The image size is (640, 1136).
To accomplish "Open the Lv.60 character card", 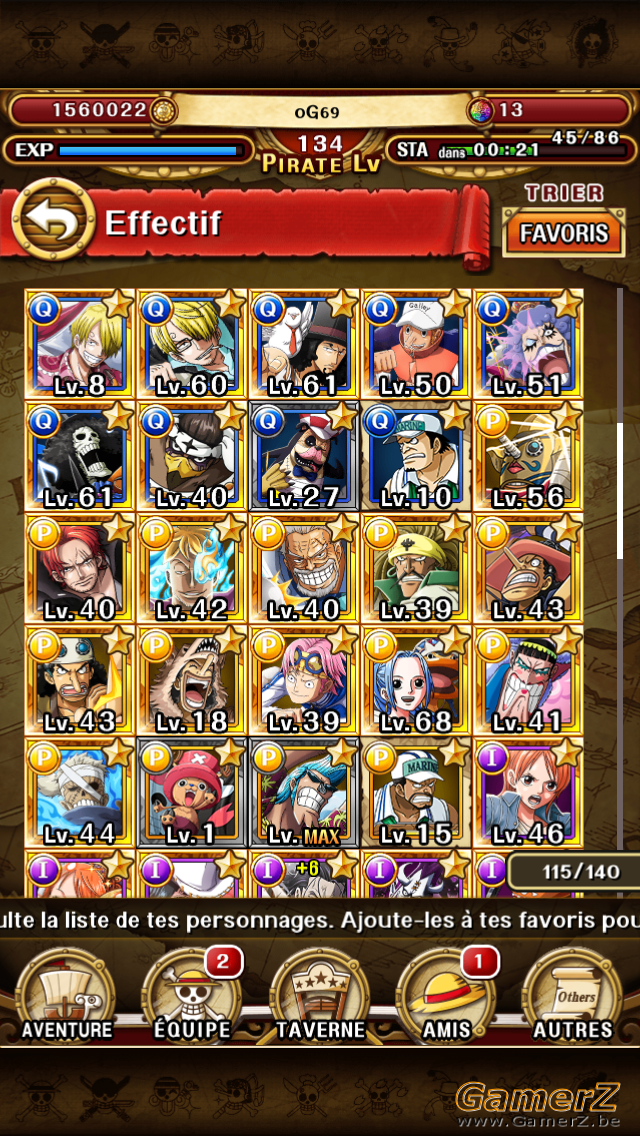I will (x=192, y=344).
